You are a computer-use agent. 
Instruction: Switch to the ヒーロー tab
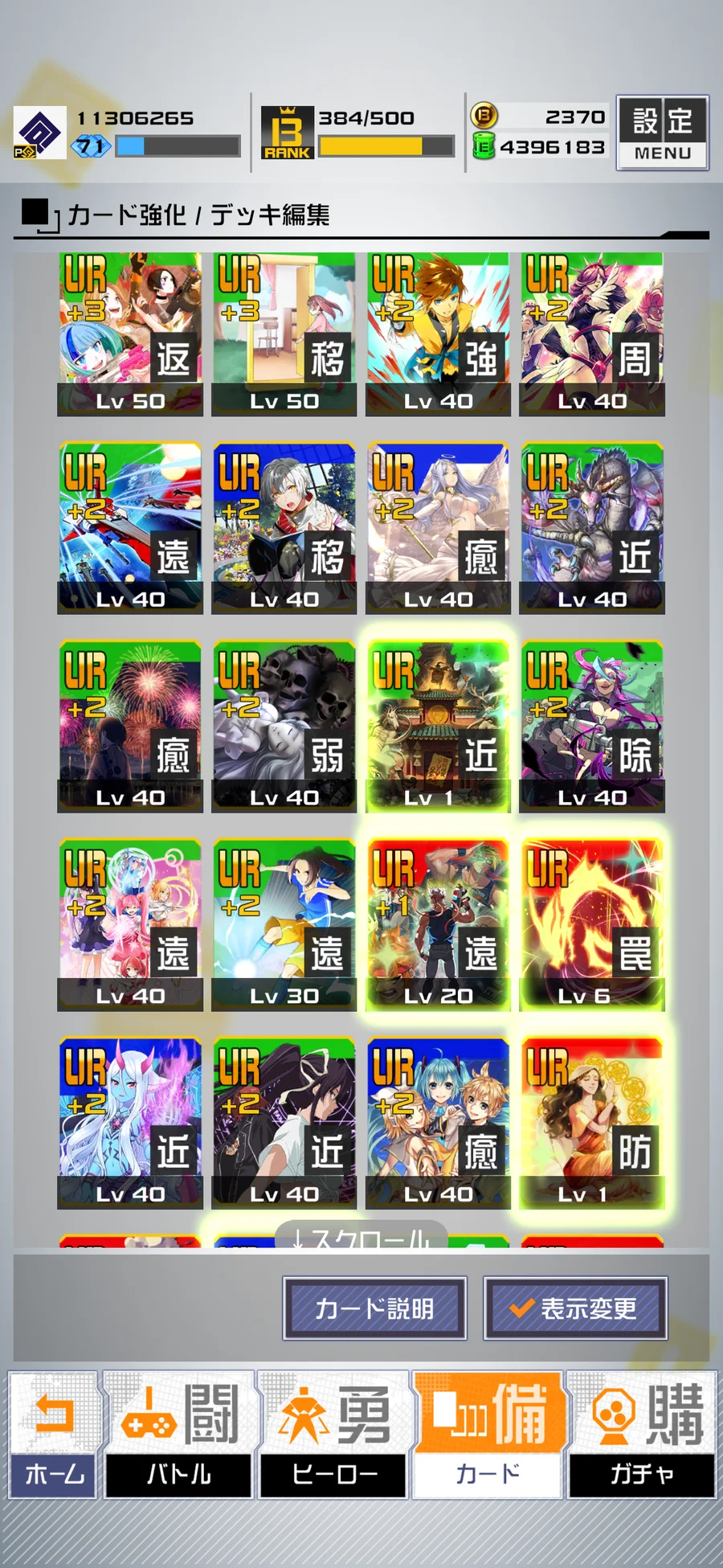coord(333,1435)
